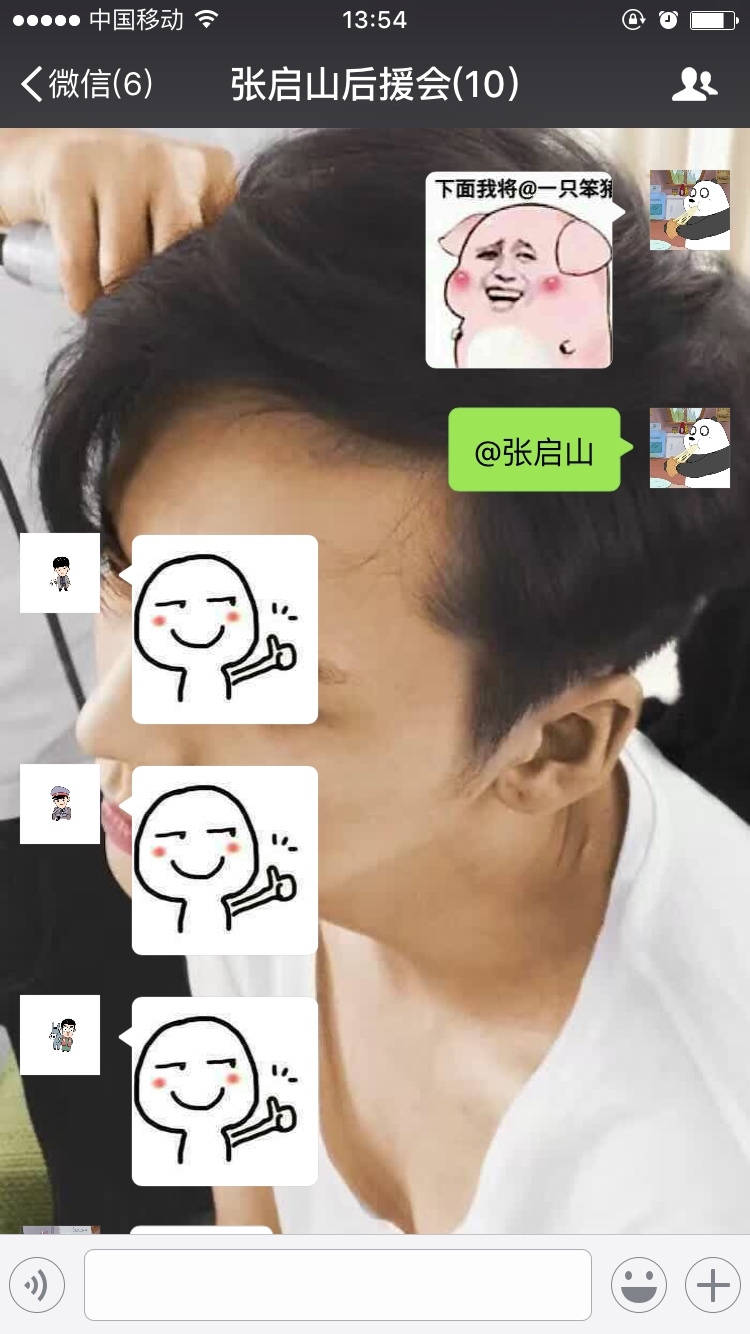This screenshot has height=1334, width=750.
Task: Open the military-cap avatar's profile
Action: [60, 804]
